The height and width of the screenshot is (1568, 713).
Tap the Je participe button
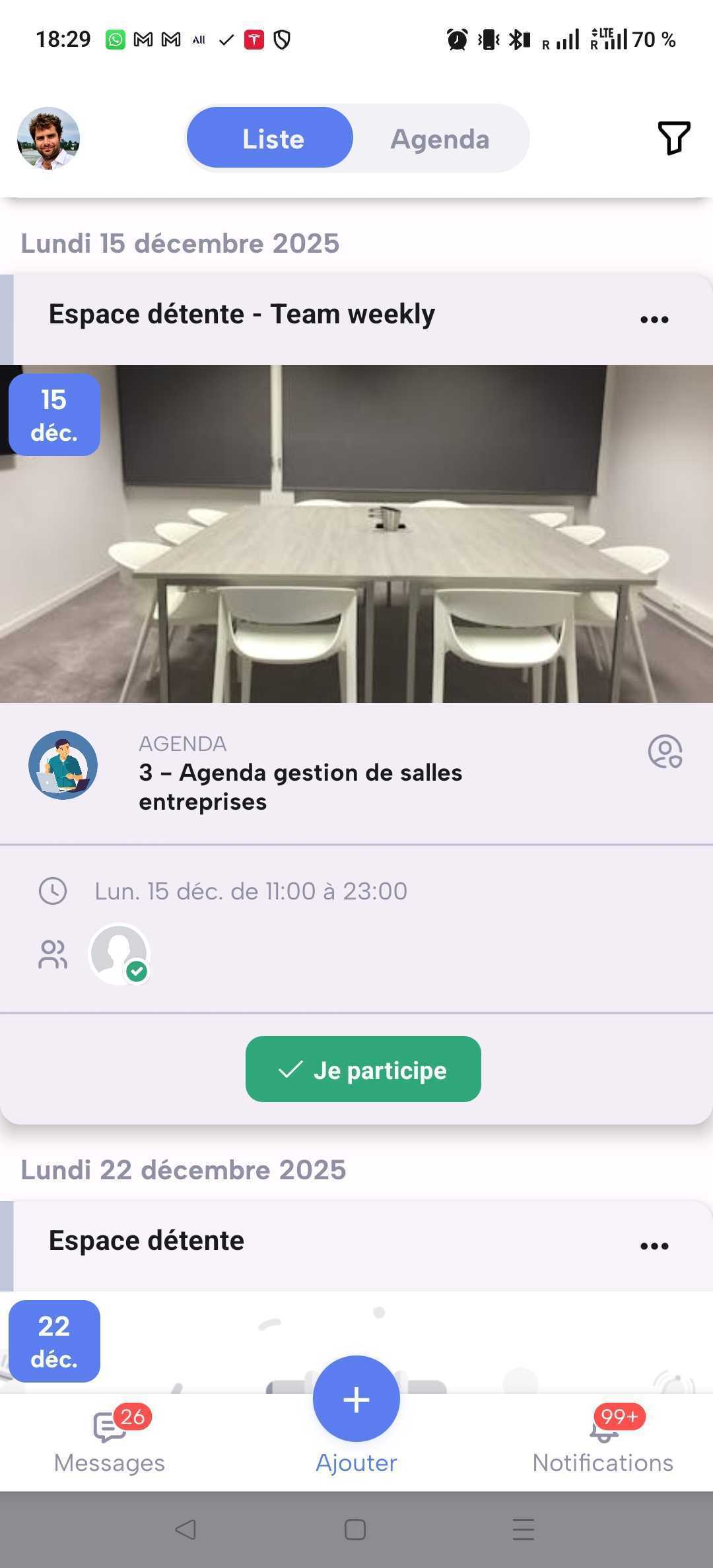pyautogui.click(x=363, y=1069)
